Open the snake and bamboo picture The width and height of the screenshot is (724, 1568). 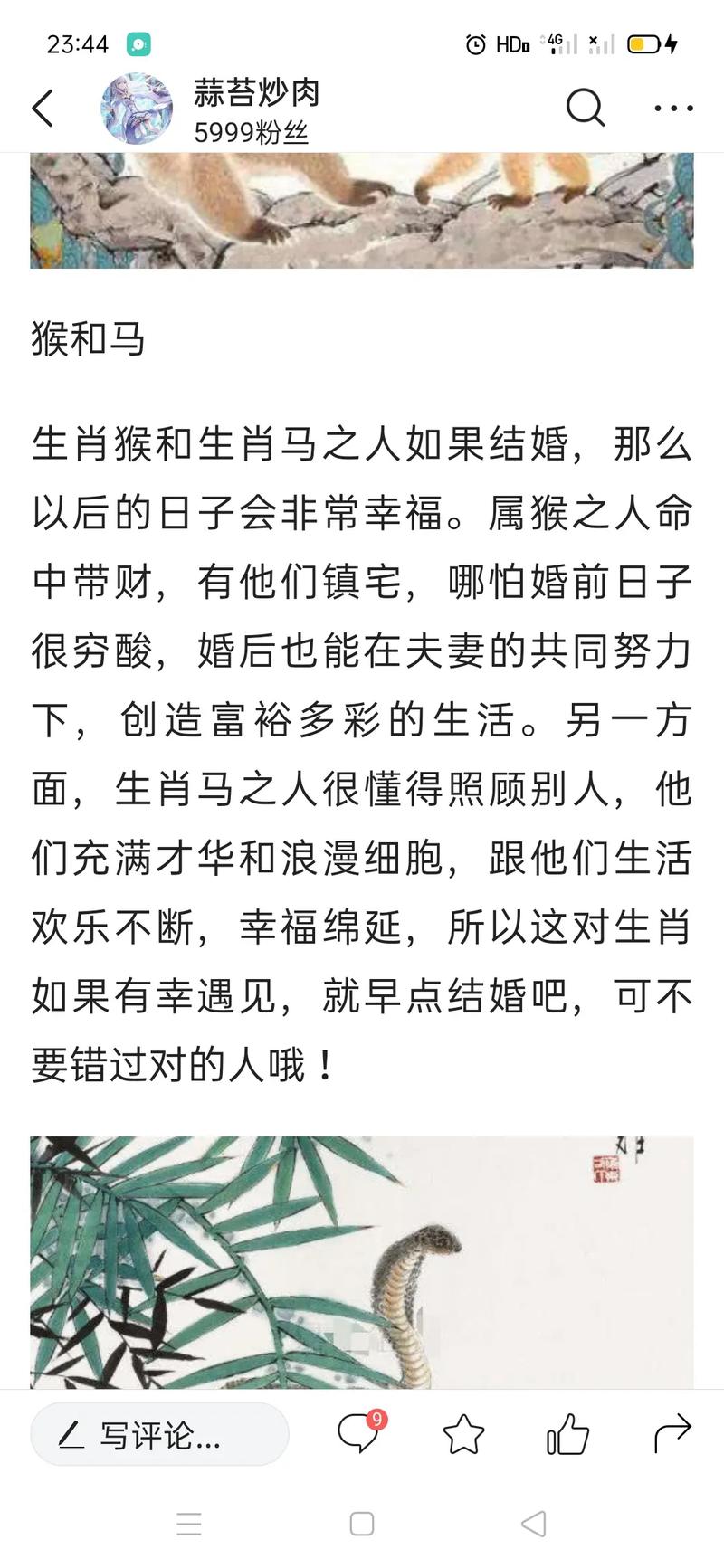362,1262
